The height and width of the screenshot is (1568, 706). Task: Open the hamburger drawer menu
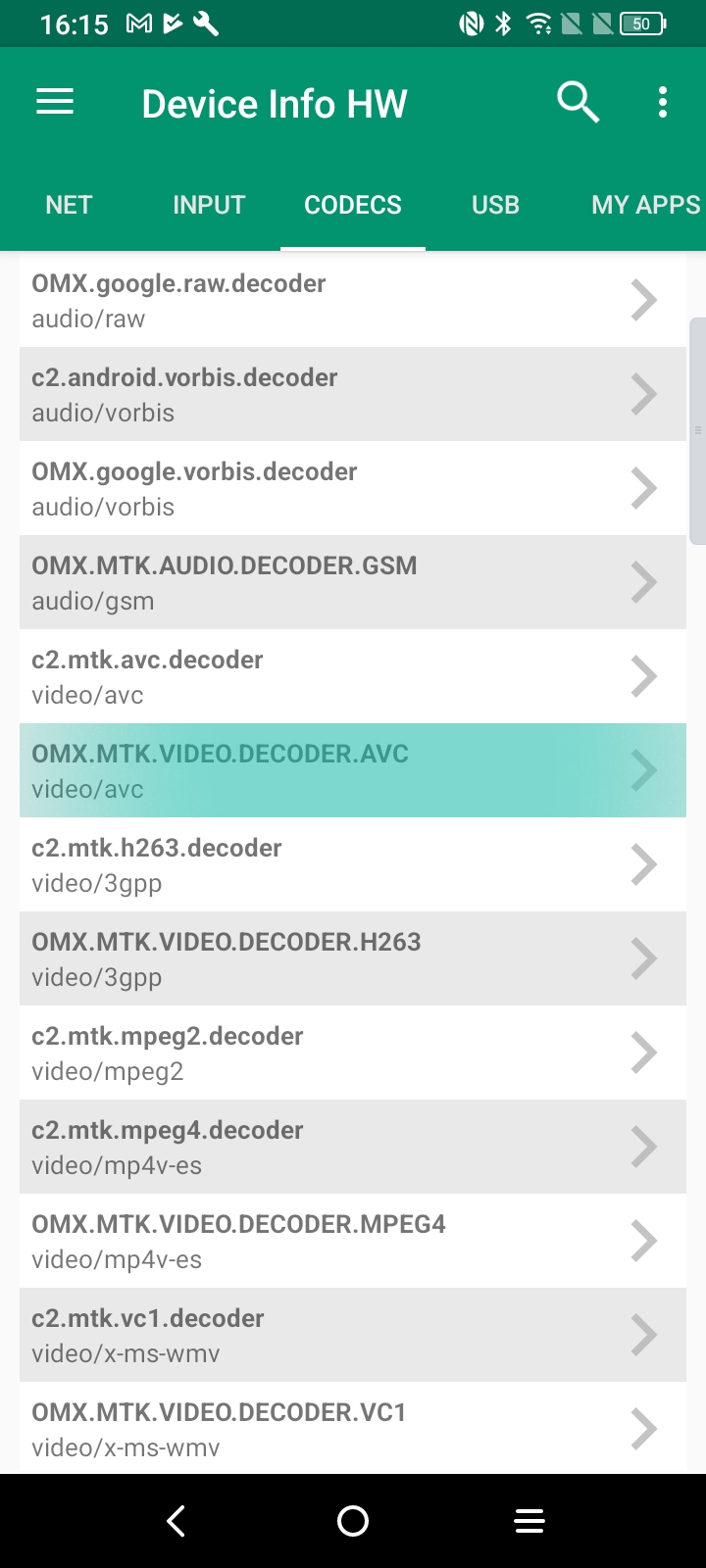click(55, 102)
